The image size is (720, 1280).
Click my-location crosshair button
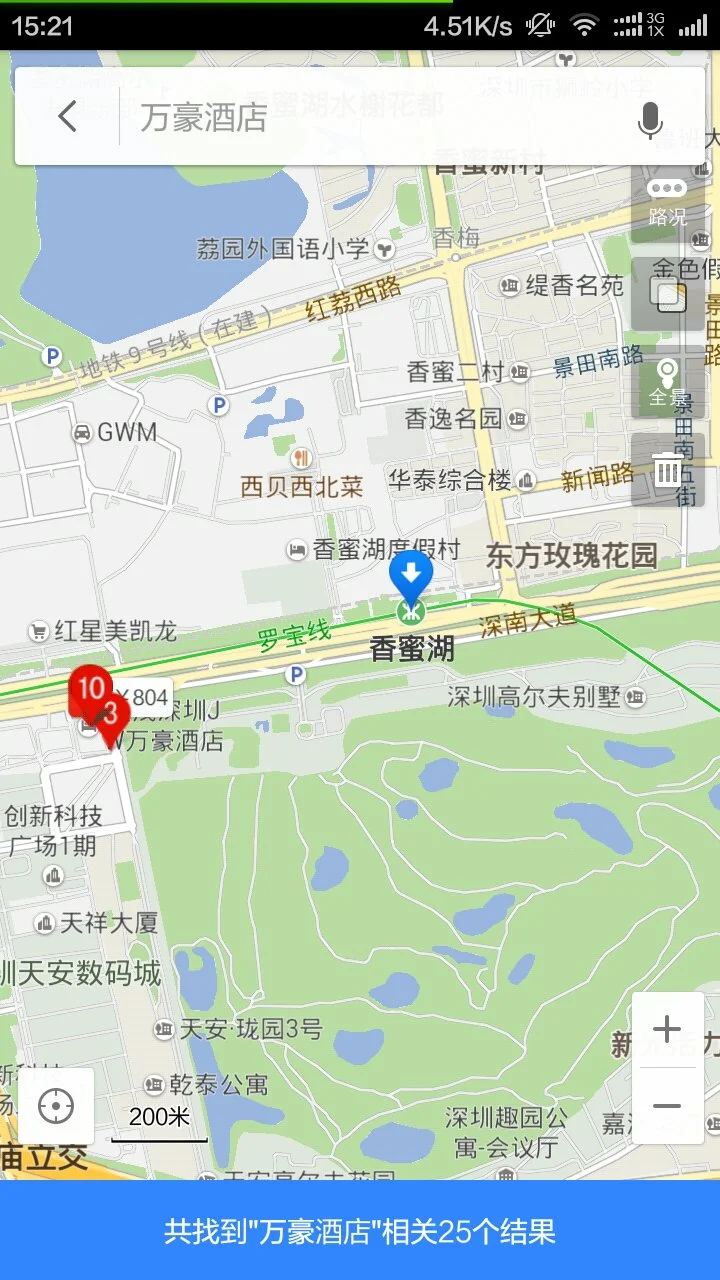pos(57,1107)
